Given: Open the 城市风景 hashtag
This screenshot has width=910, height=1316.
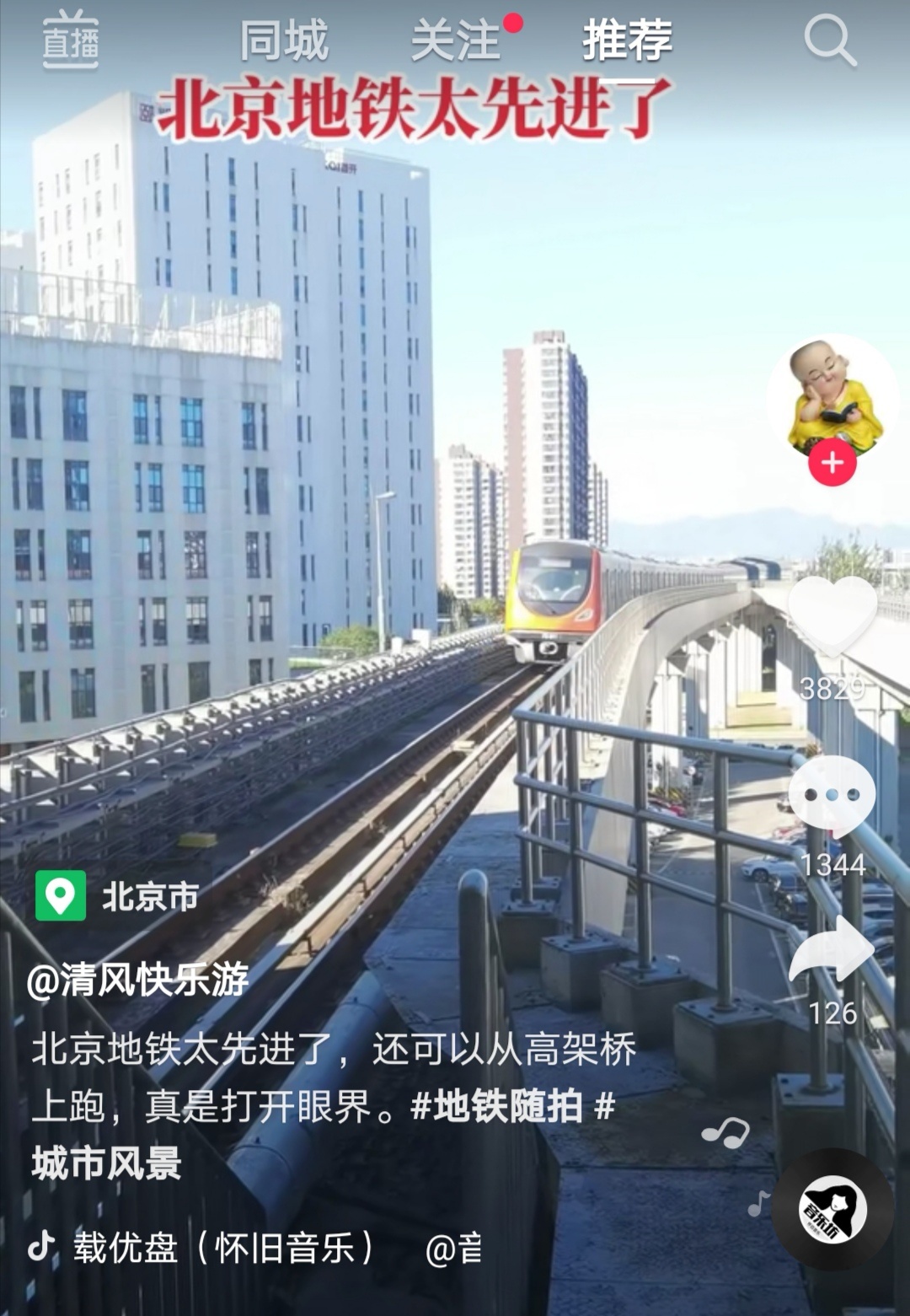Looking at the screenshot, I should (107, 1163).
